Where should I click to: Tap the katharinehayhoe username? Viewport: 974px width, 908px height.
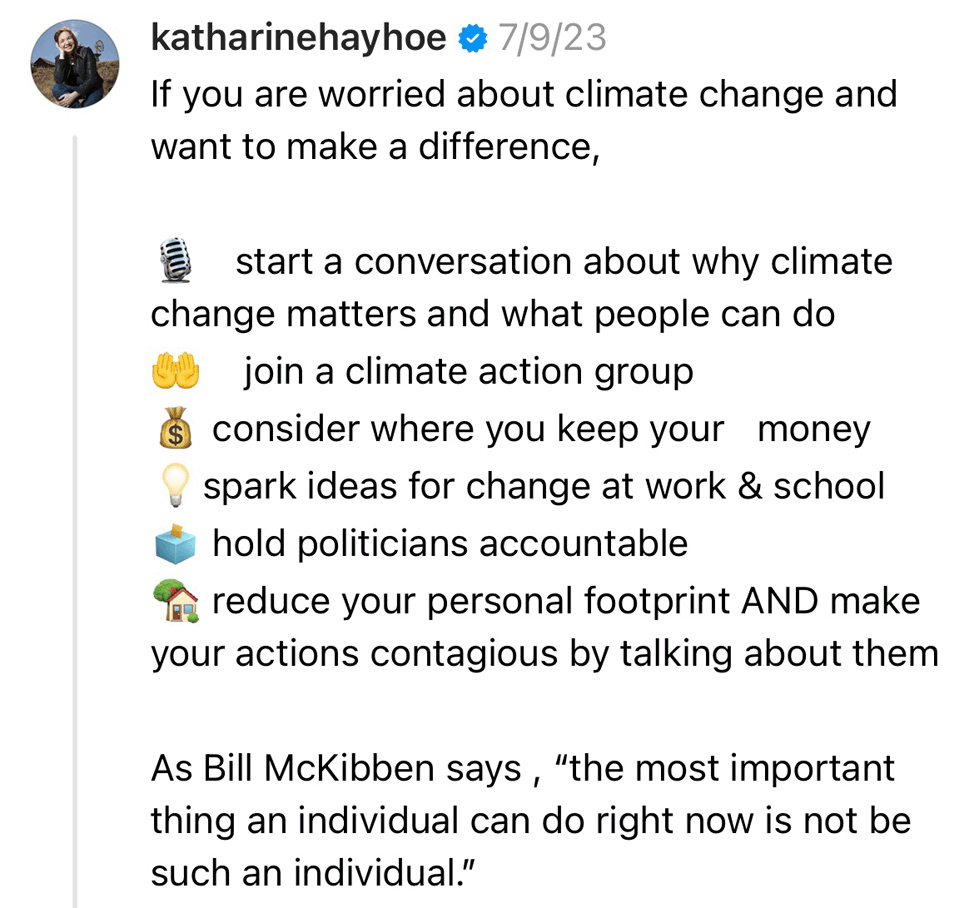pos(298,37)
